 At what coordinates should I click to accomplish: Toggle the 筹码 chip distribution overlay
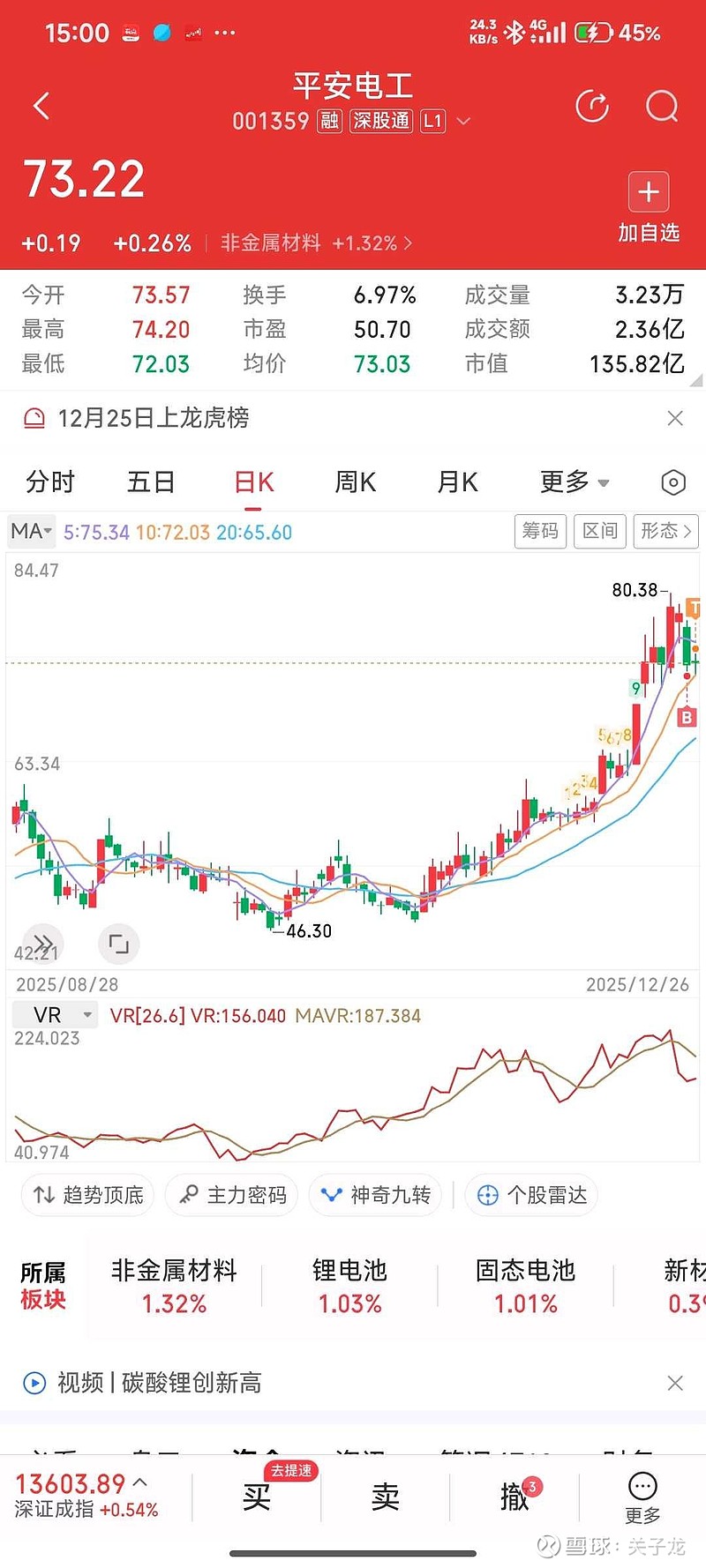tap(540, 532)
